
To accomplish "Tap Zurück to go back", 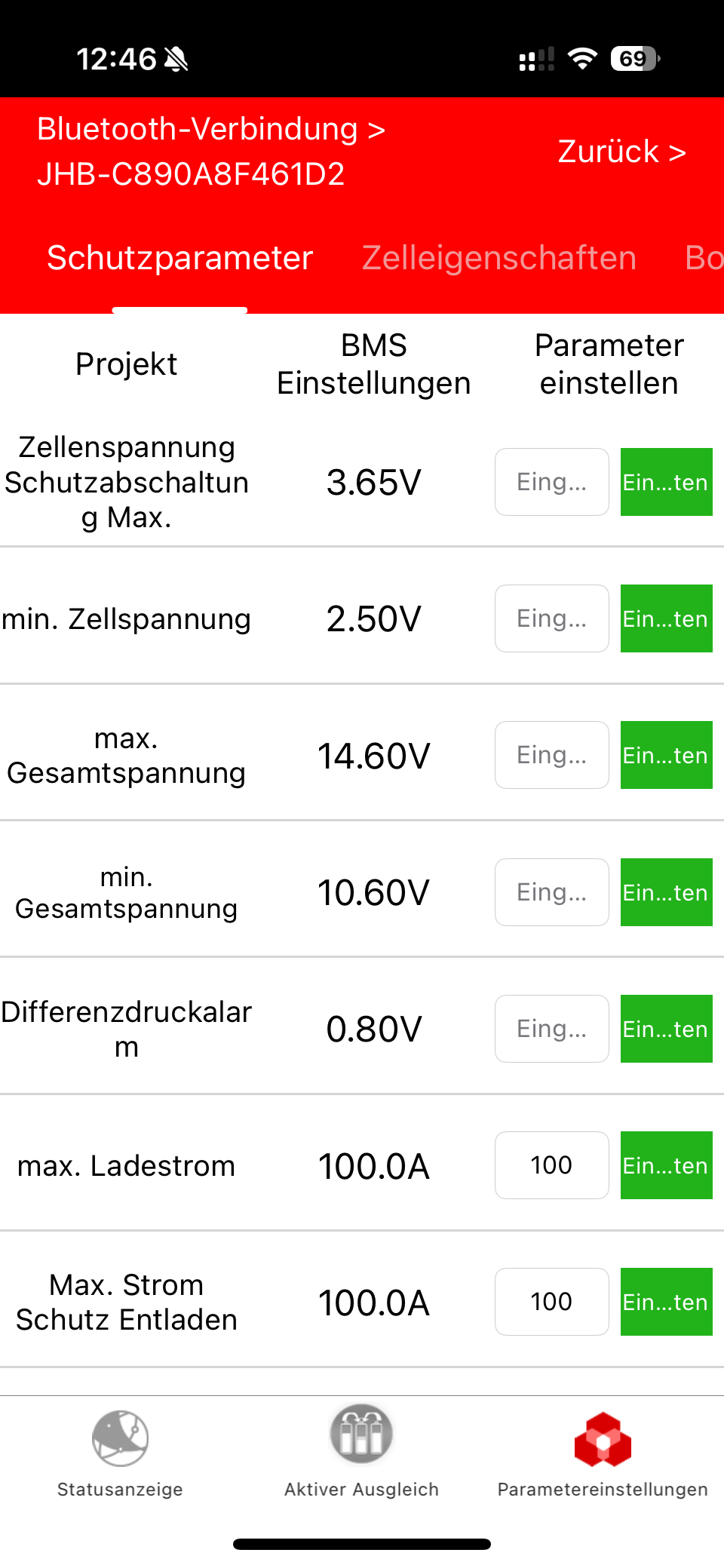I will [621, 152].
